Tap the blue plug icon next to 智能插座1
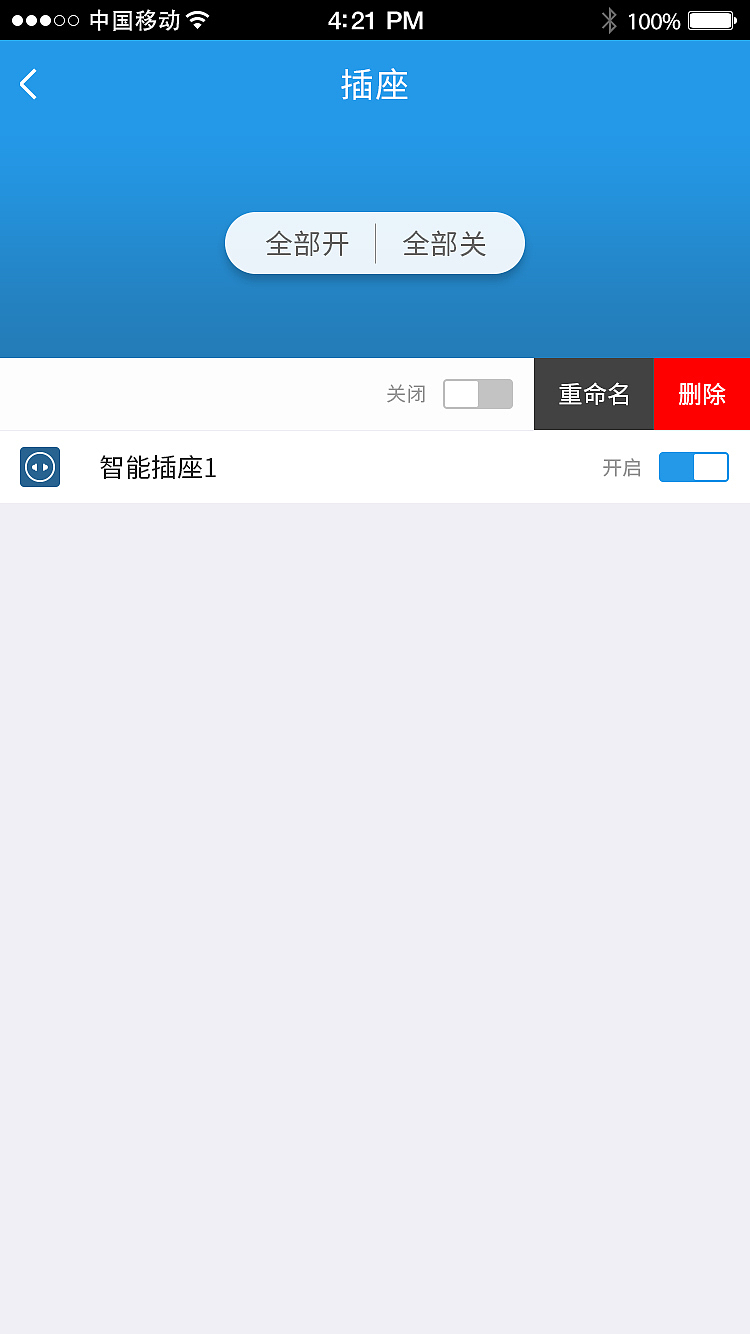 (40, 466)
